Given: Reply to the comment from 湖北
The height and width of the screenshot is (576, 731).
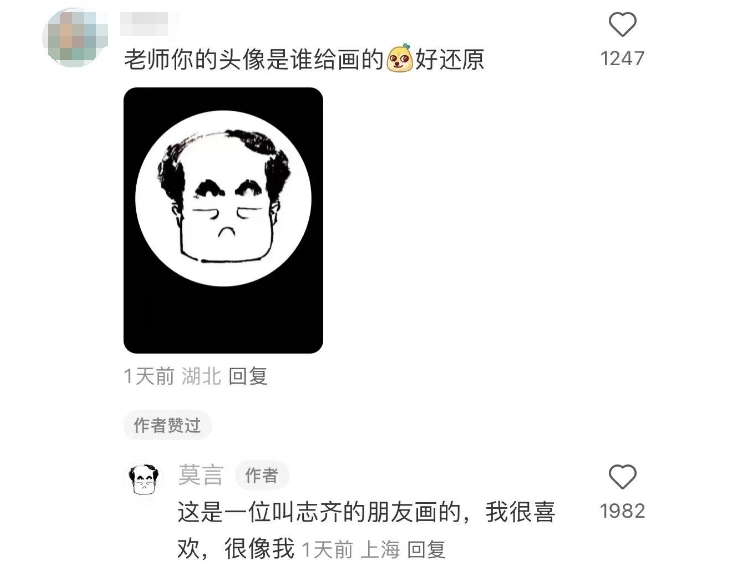Looking at the screenshot, I should point(248,377).
